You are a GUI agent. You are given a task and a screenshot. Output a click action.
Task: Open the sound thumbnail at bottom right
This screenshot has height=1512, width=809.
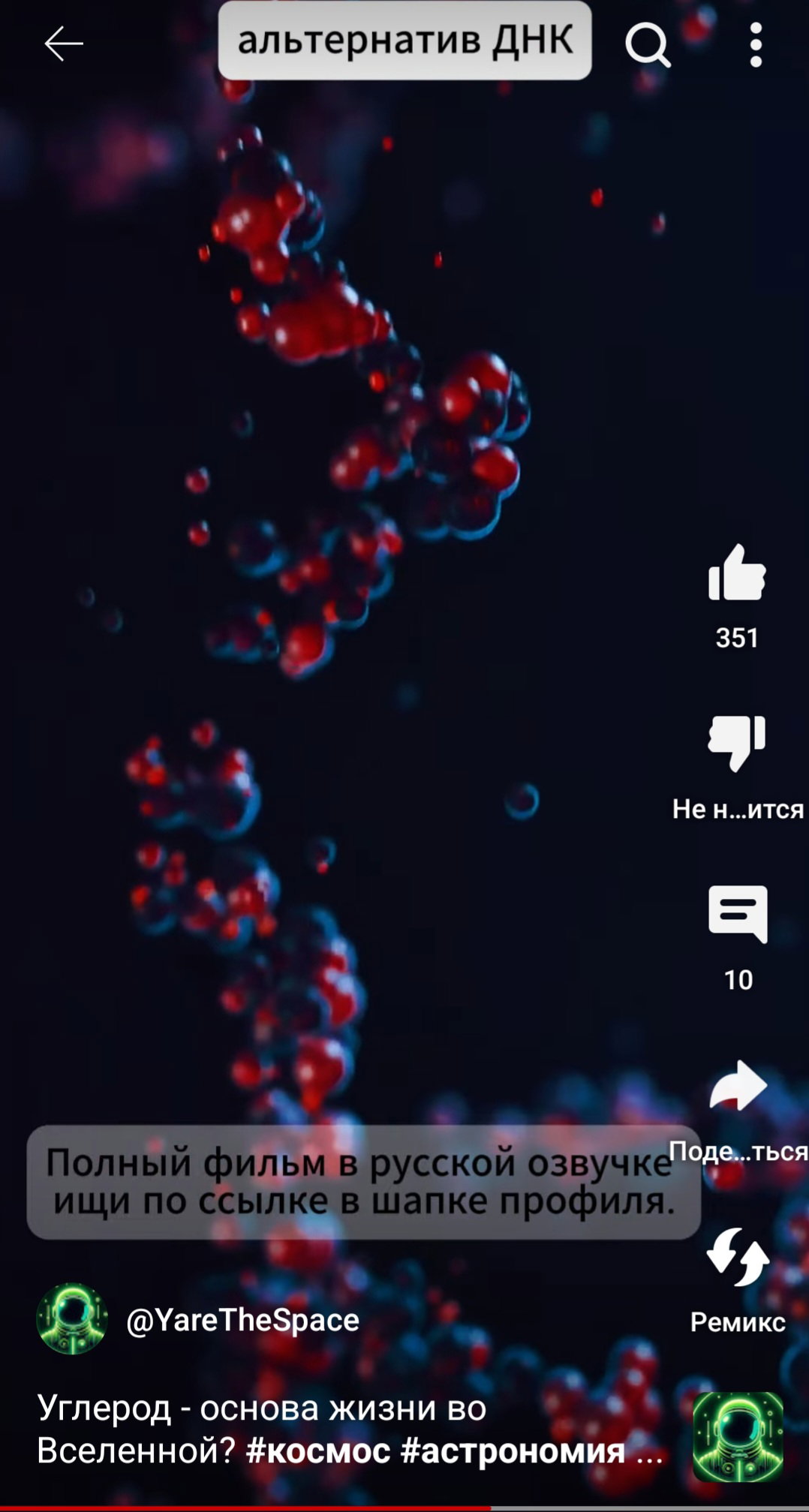coord(738,1436)
